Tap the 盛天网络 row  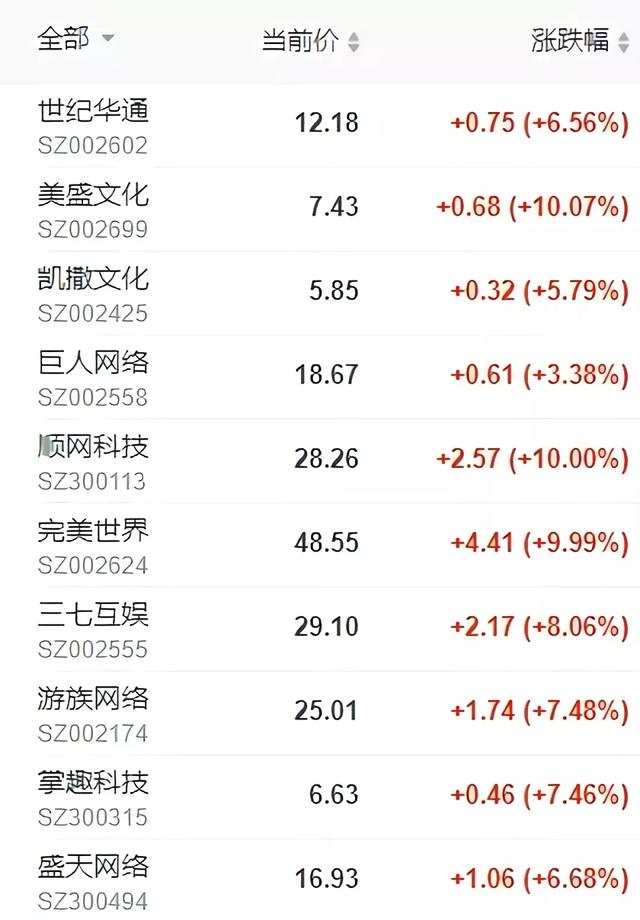point(93,866)
